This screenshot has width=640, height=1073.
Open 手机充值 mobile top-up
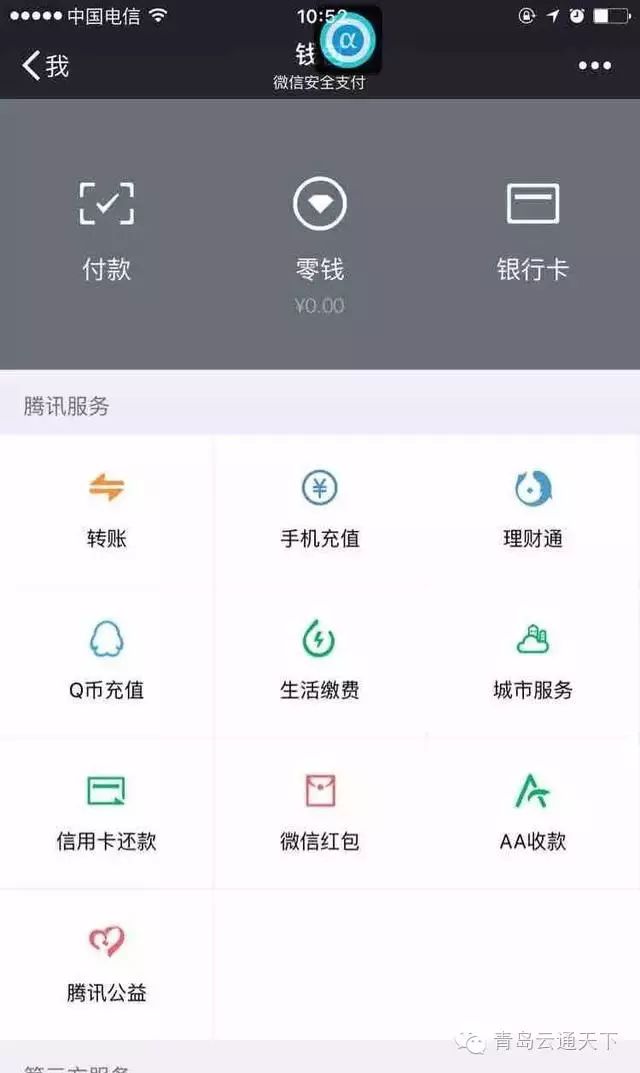pyautogui.click(x=320, y=510)
